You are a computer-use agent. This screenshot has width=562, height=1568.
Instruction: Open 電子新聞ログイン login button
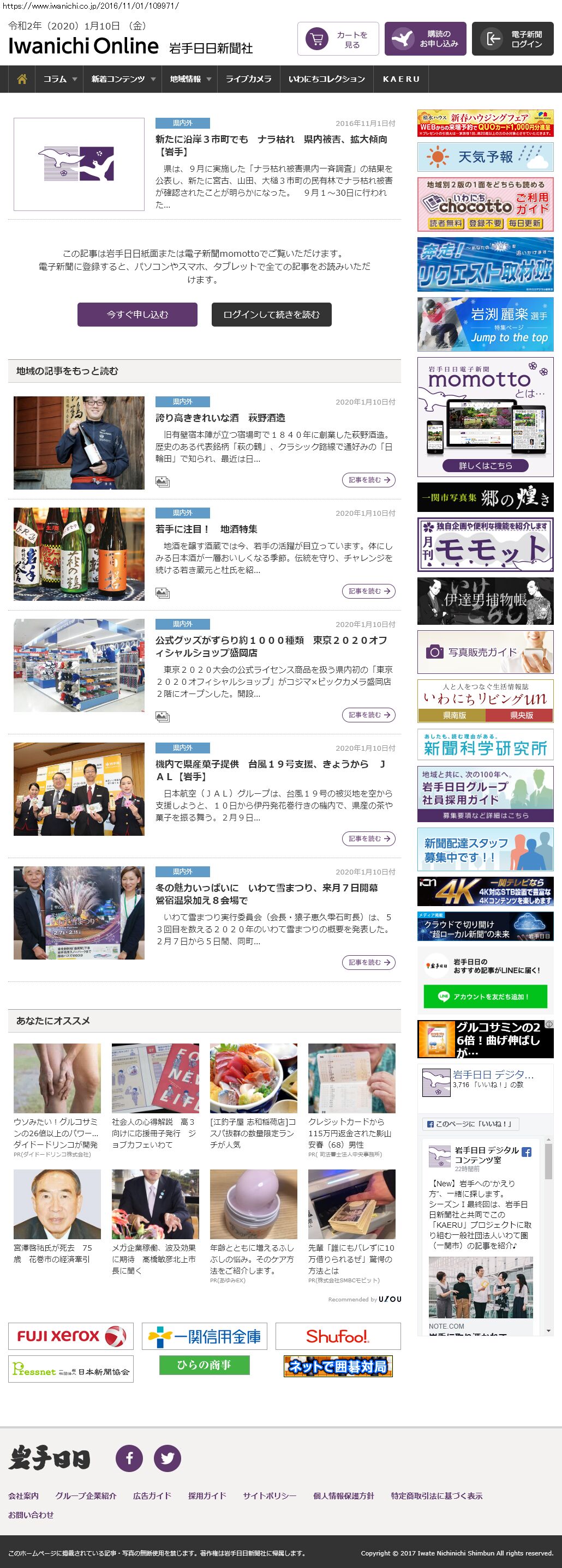click(x=512, y=39)
